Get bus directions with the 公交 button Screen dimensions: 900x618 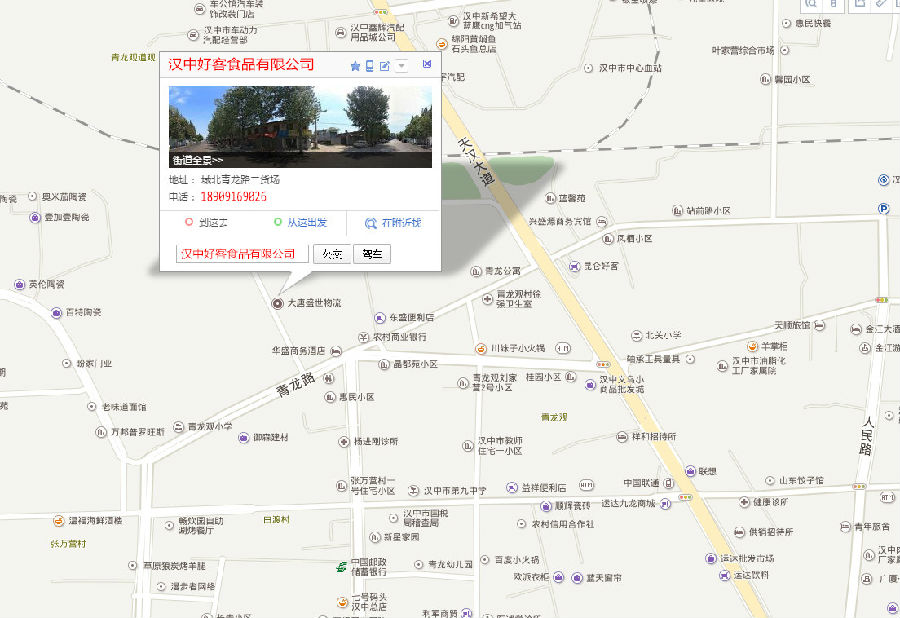click(332, 254)
